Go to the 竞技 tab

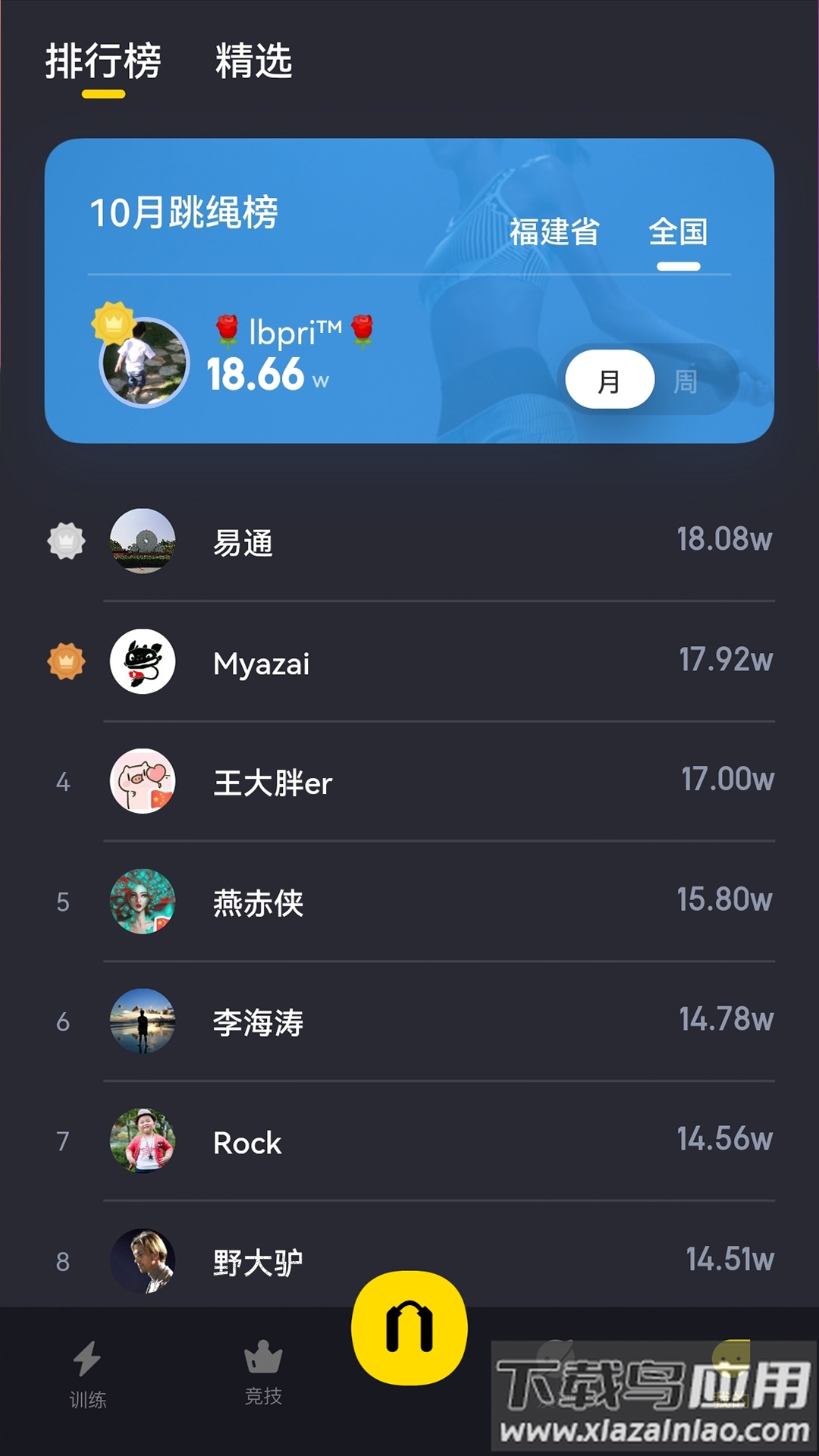pyautogui.click(x=263, y=1373)
